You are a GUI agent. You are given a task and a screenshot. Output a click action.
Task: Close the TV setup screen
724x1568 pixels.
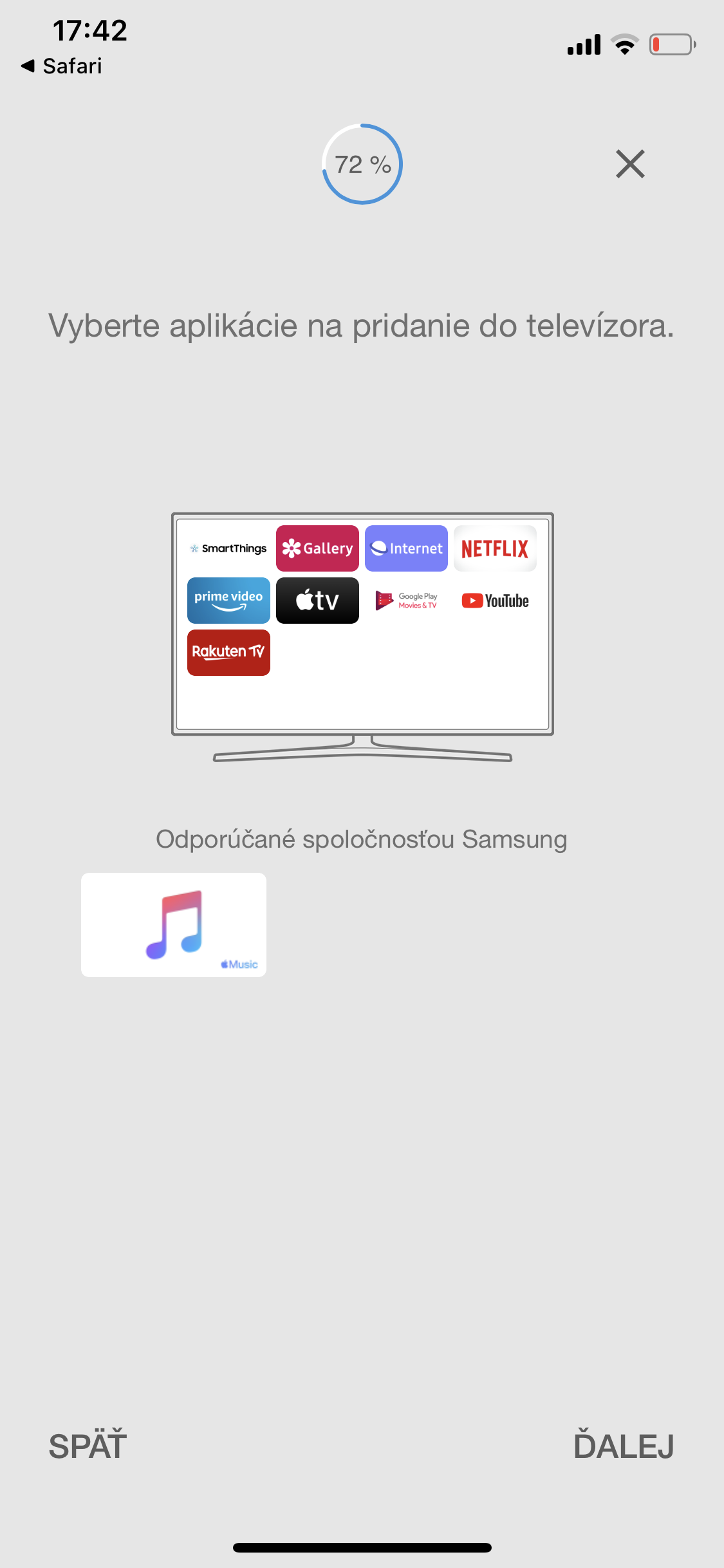pyautogui.click(x=630, y=164)
